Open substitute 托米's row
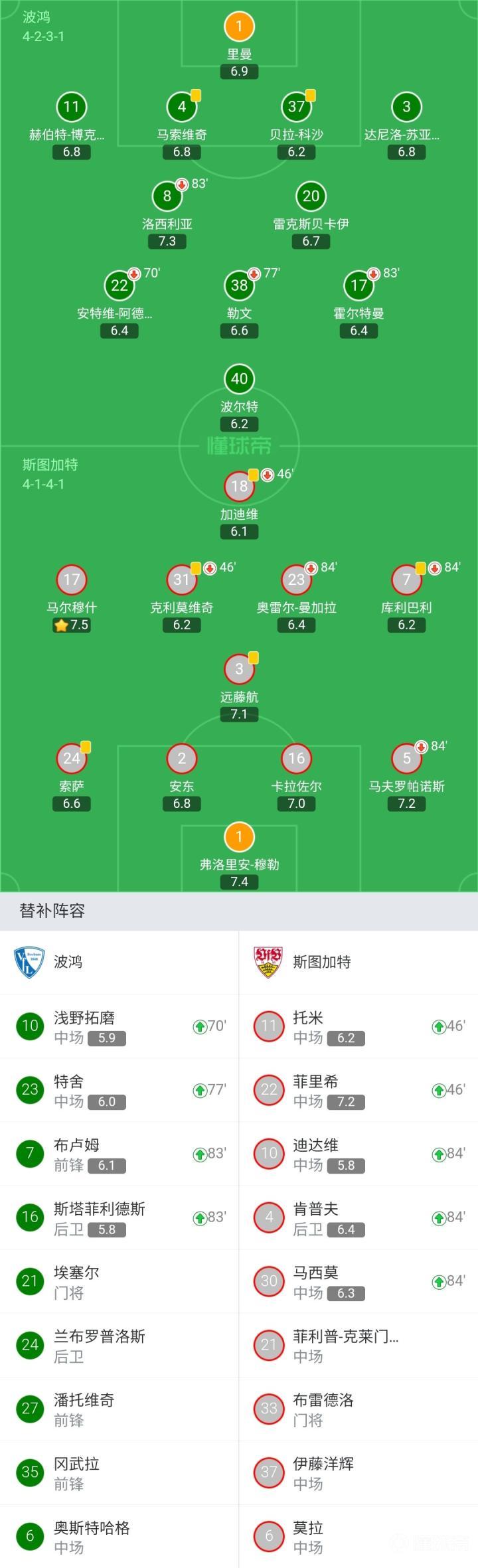Screen dimensions: 478x1568 (358, 1026)
